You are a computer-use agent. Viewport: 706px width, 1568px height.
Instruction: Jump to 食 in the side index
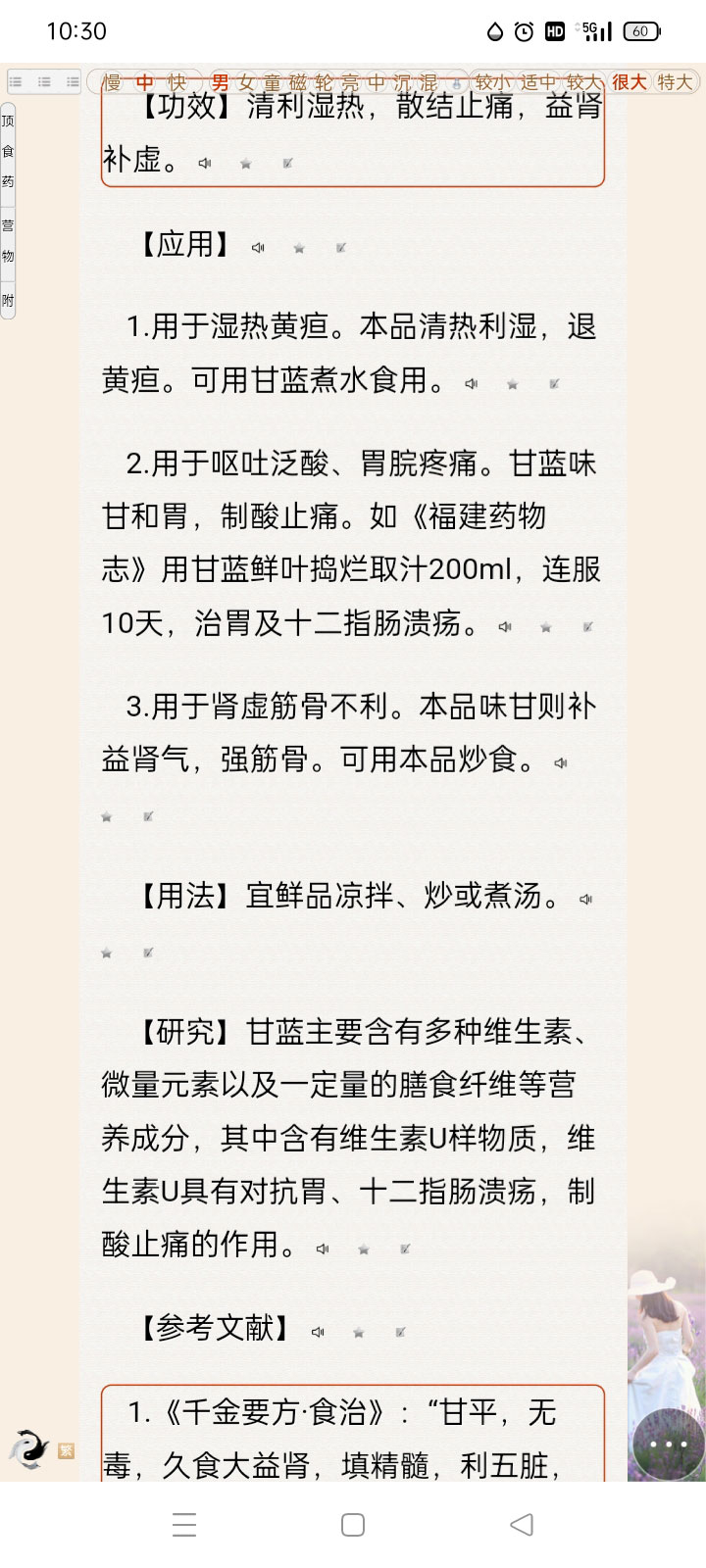[x=8, y=151]
